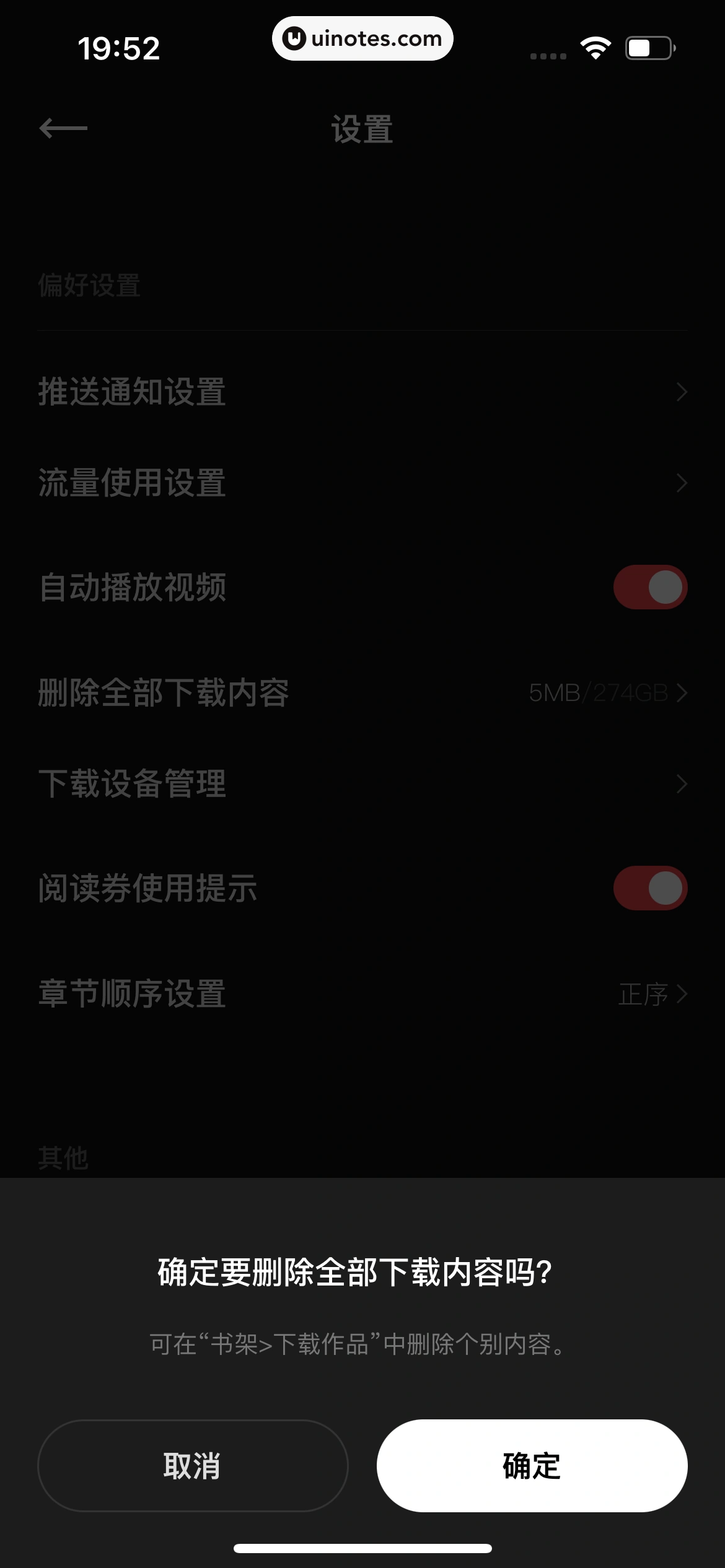Turn off the 阅读券使用提示 switch

[x=651, y=888]
